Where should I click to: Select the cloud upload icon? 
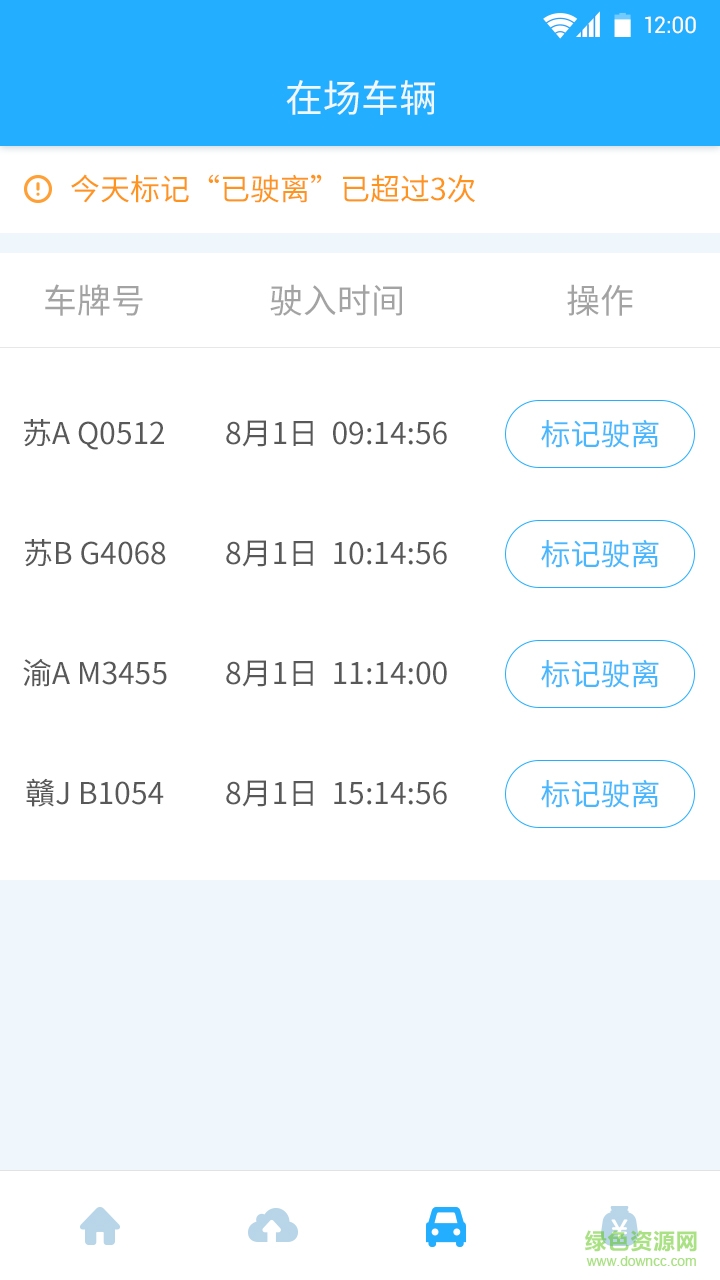pyautogui.click(x=272, y=1226)
